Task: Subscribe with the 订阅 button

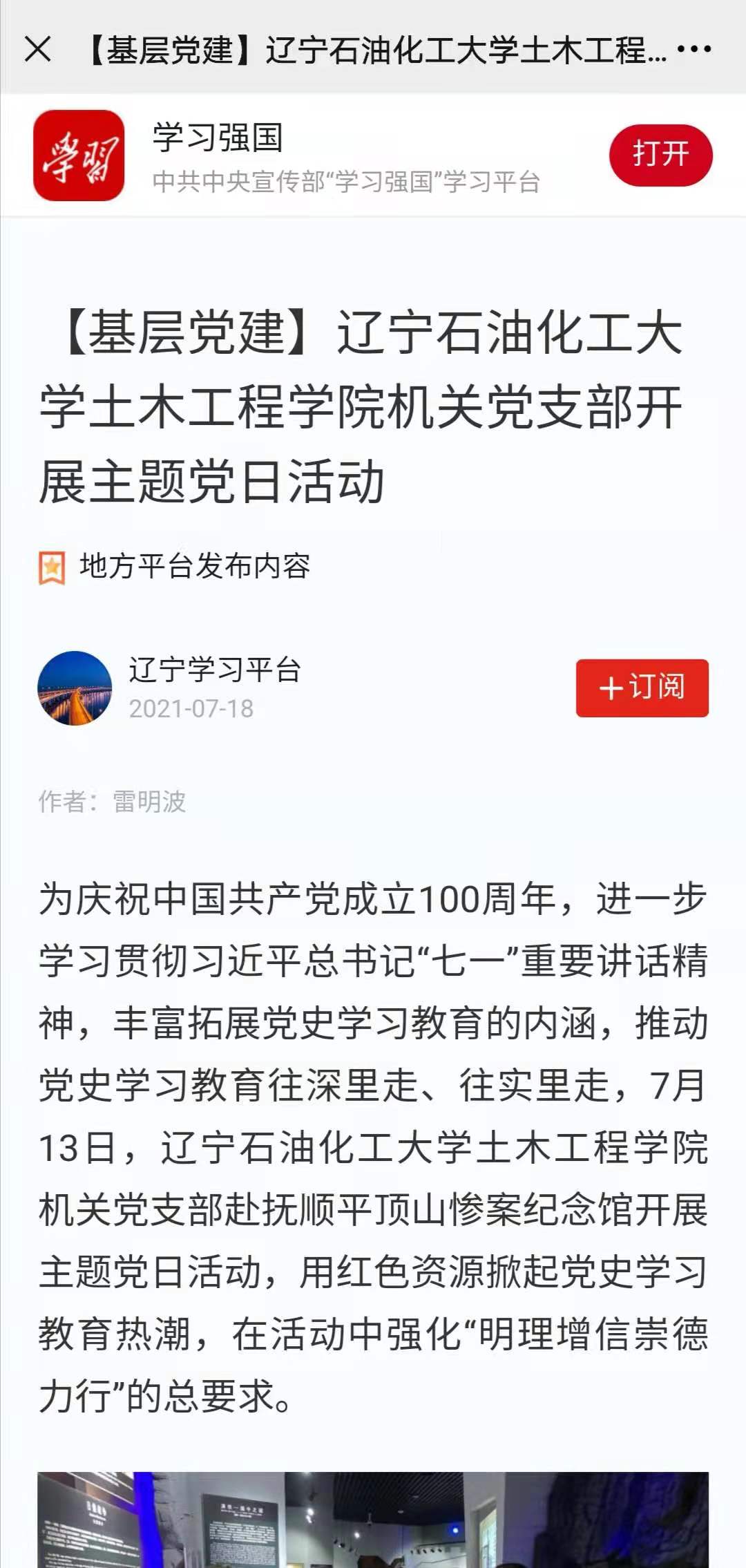Action: pyautogui.click(x=642, y=688)
